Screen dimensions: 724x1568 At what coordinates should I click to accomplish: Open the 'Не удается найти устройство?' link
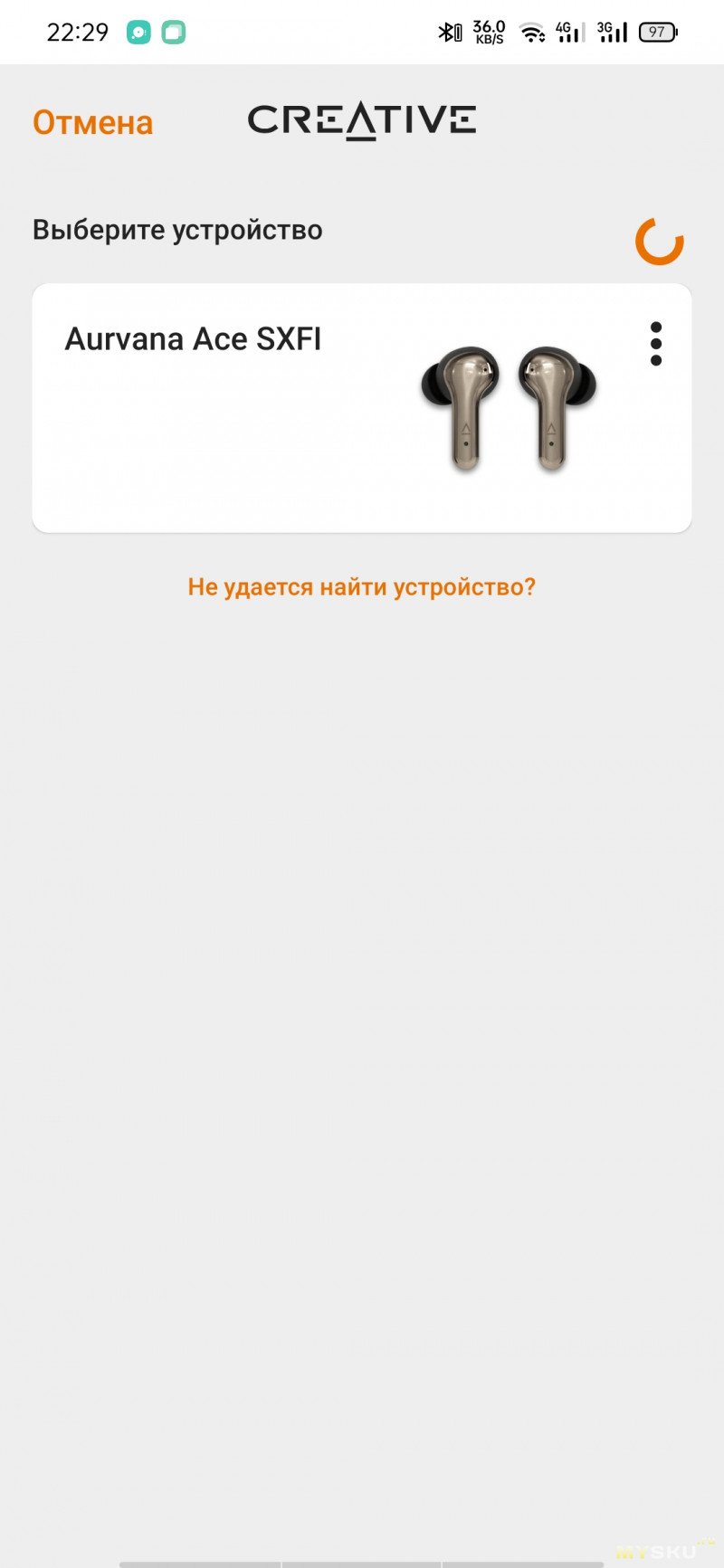coord(361,587)
